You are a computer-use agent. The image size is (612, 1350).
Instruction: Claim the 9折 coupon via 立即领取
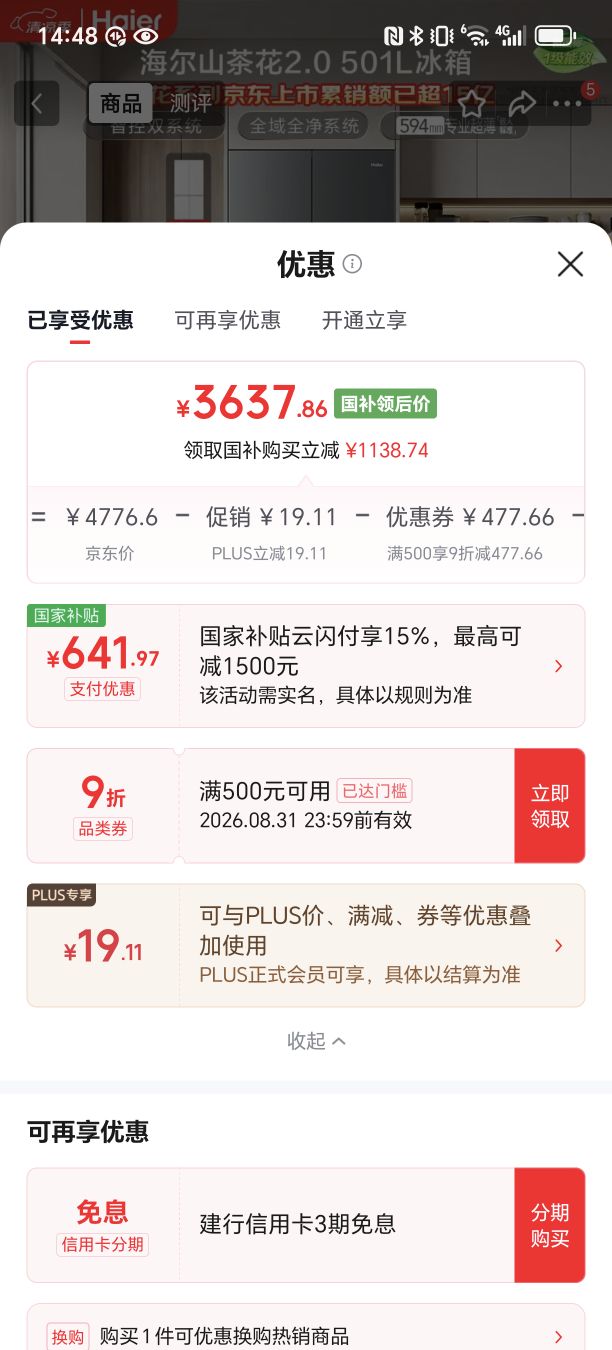coord(550,806)
